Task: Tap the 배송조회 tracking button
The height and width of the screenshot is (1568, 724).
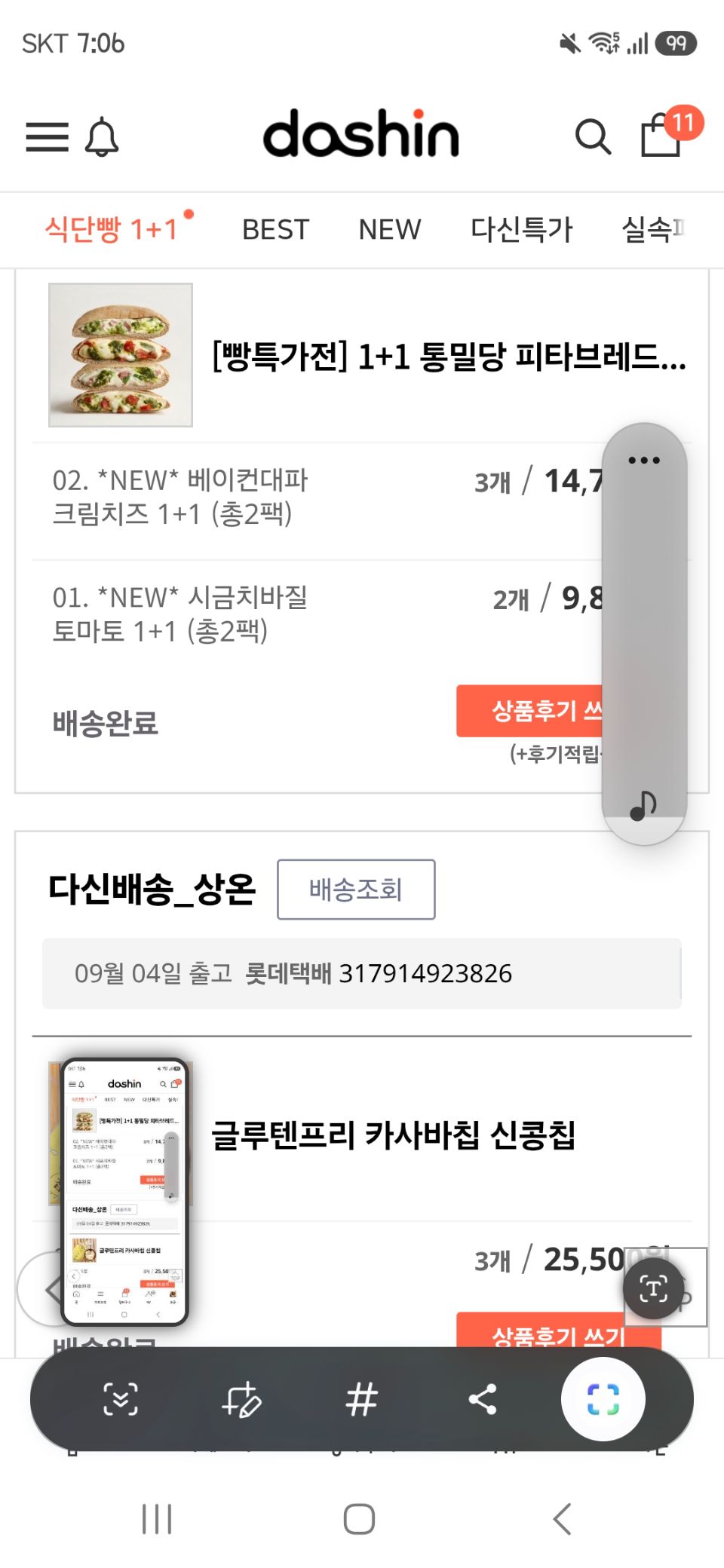Action: pos(356,890)
